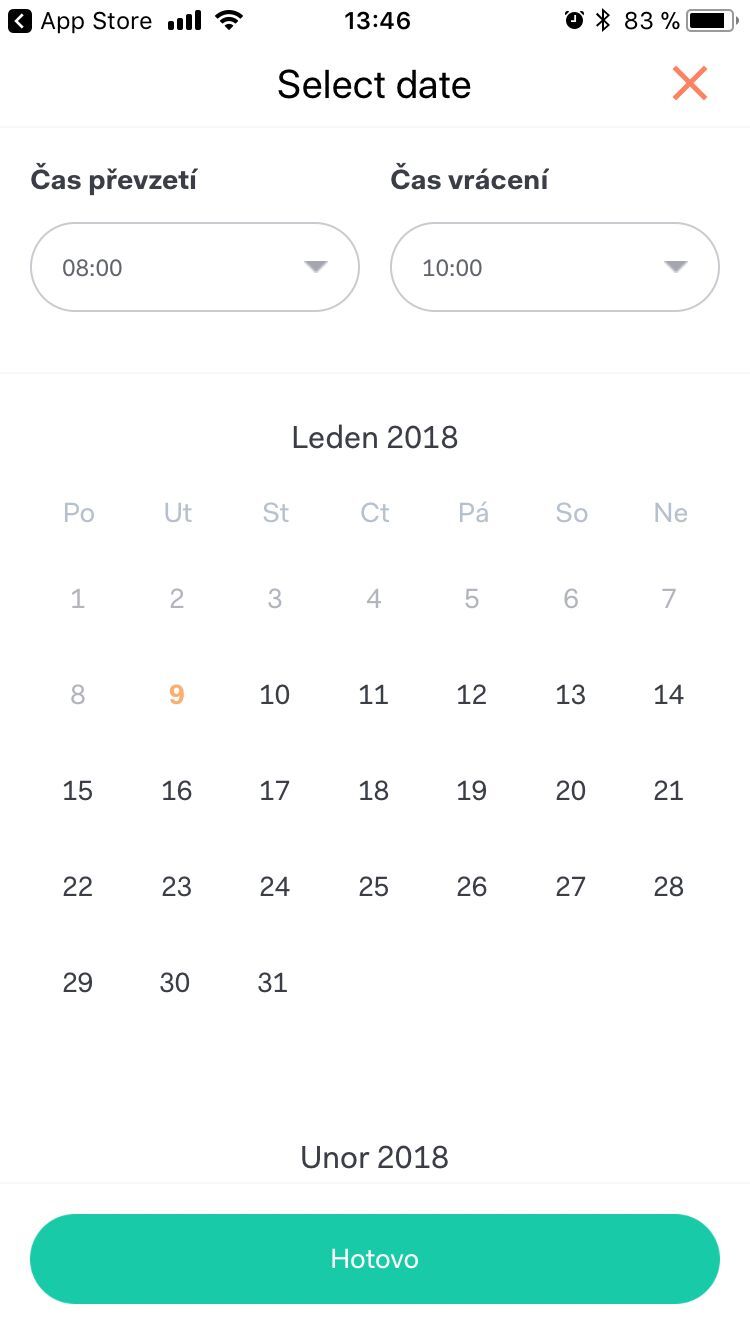Tap the Unor 2018 month header

tap(375, 1157)
